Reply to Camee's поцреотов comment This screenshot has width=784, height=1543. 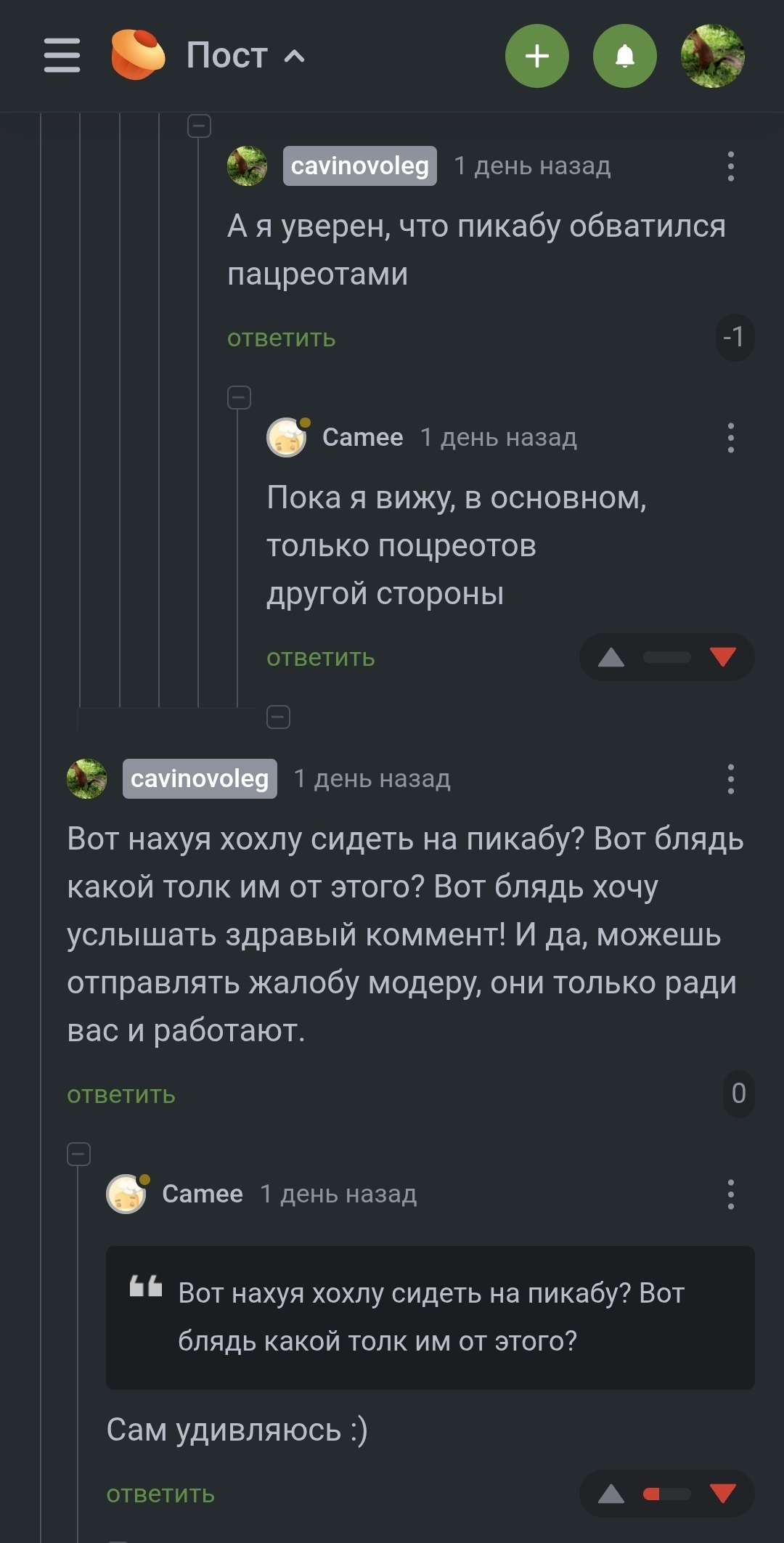320,658
